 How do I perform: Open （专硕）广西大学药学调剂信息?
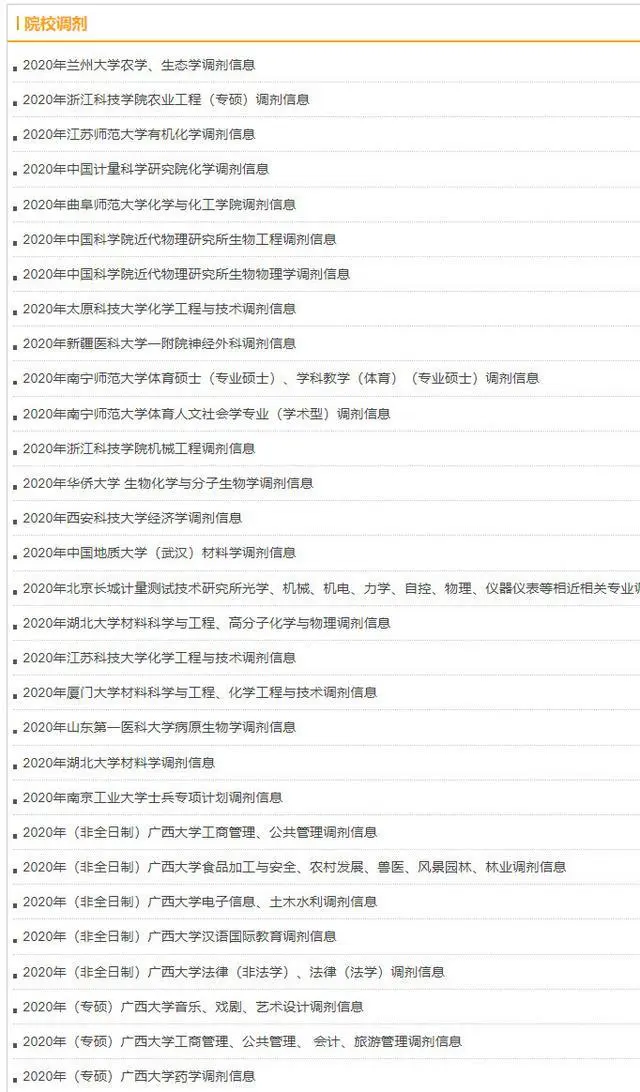coord(138,1076)
